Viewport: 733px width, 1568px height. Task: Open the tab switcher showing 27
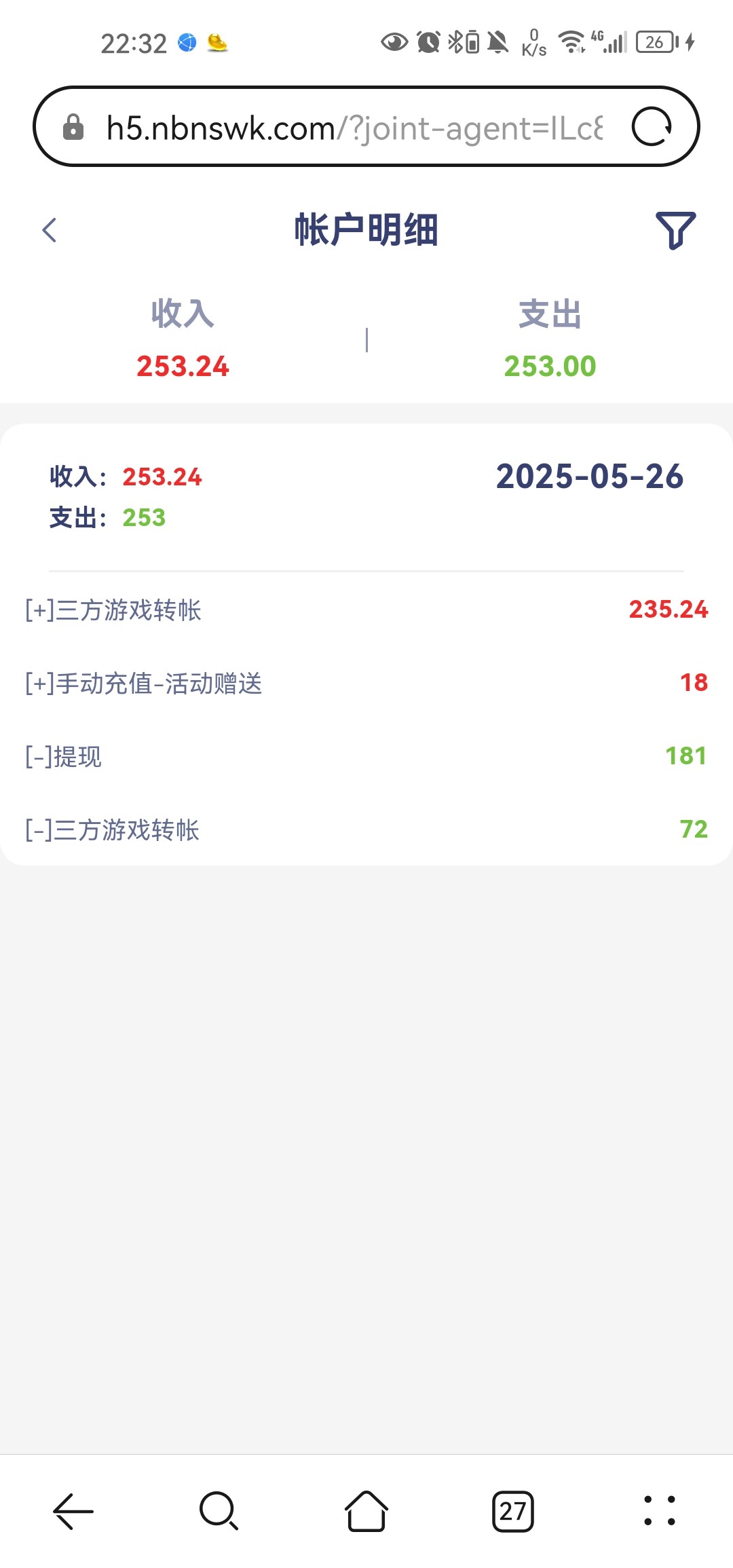[x=513, y=1511]
